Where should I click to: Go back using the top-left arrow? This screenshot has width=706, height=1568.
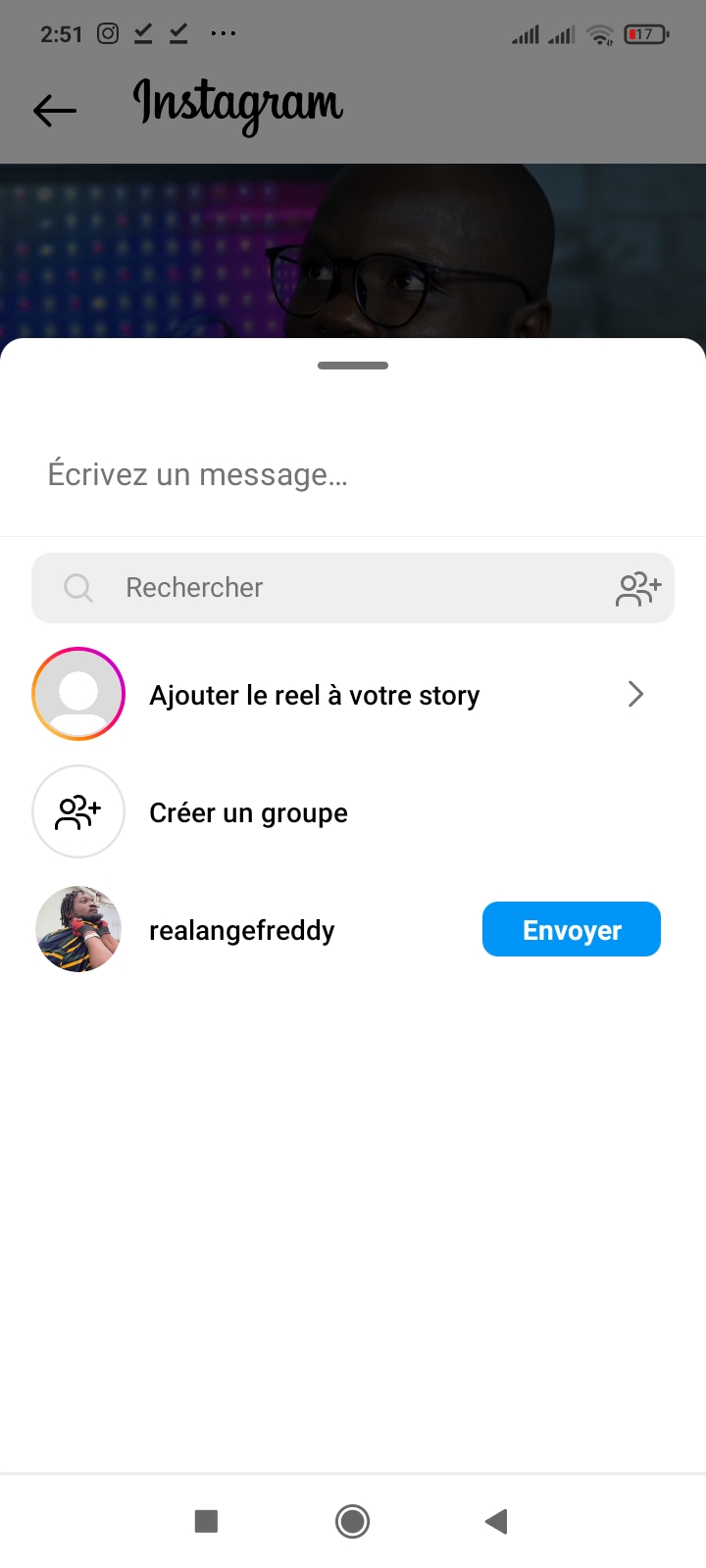[55, 111]
